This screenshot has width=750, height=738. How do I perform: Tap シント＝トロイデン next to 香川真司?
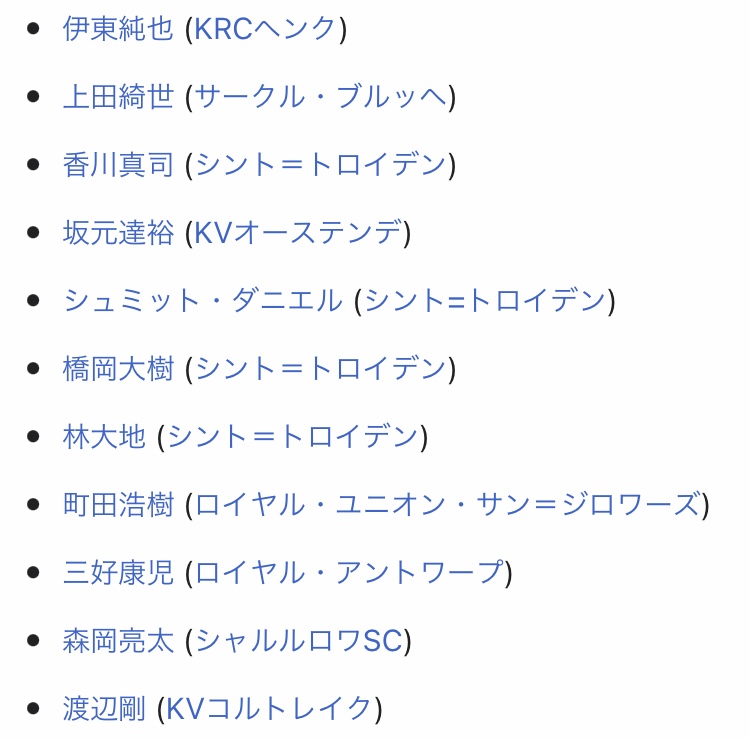pos(321,165)
